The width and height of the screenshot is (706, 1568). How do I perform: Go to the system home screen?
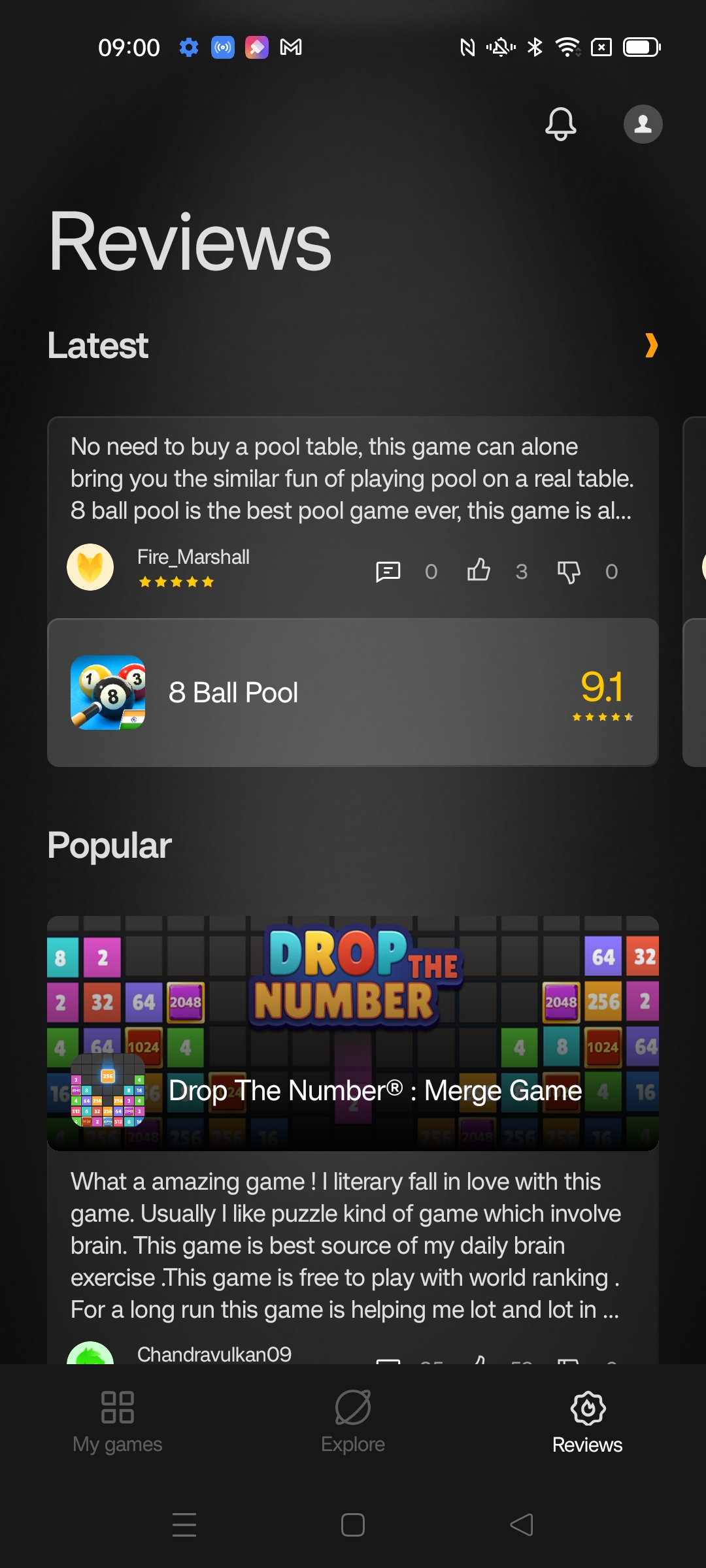(353, 1525)
